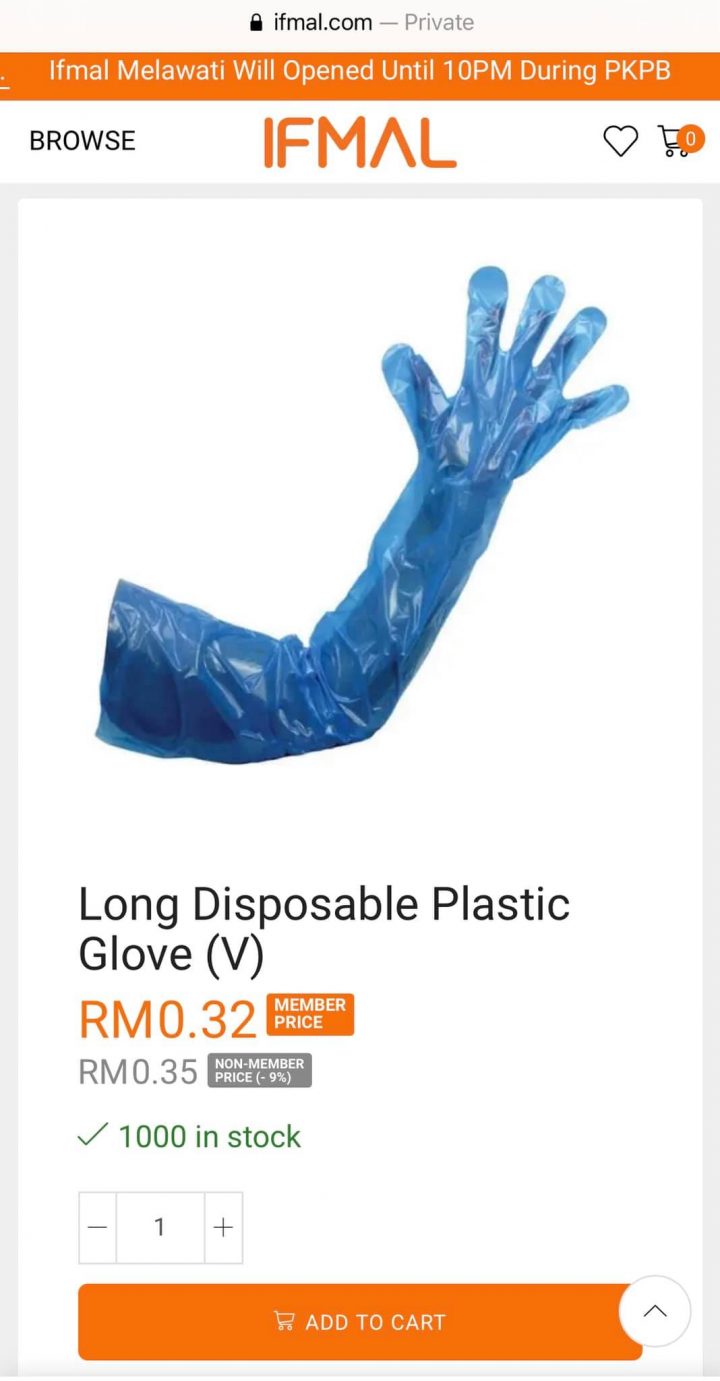Open the Long Disposable Plastic Glove image
This screenshot has width=720, height=1381.
360,515
